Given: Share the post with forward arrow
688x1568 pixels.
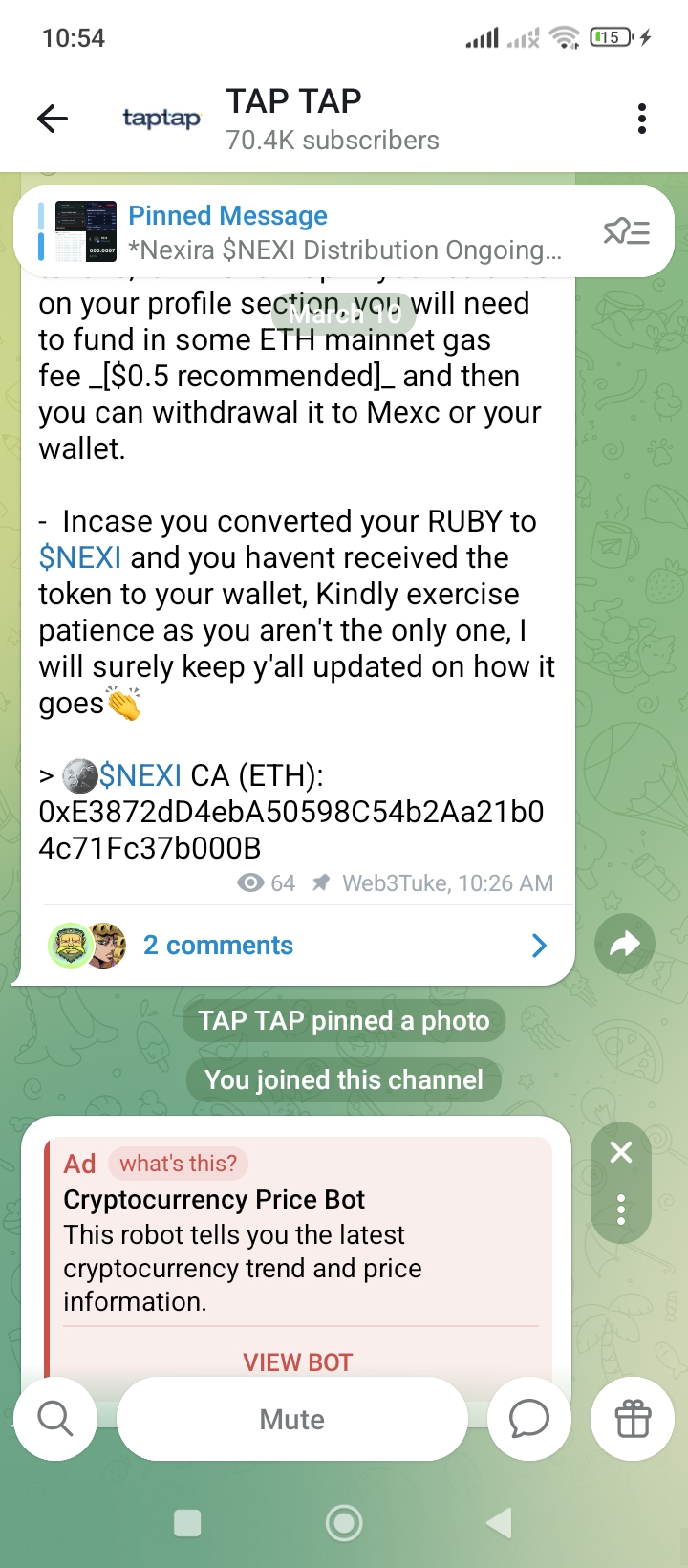Looking at the screenshot, I should coord(624,946).
